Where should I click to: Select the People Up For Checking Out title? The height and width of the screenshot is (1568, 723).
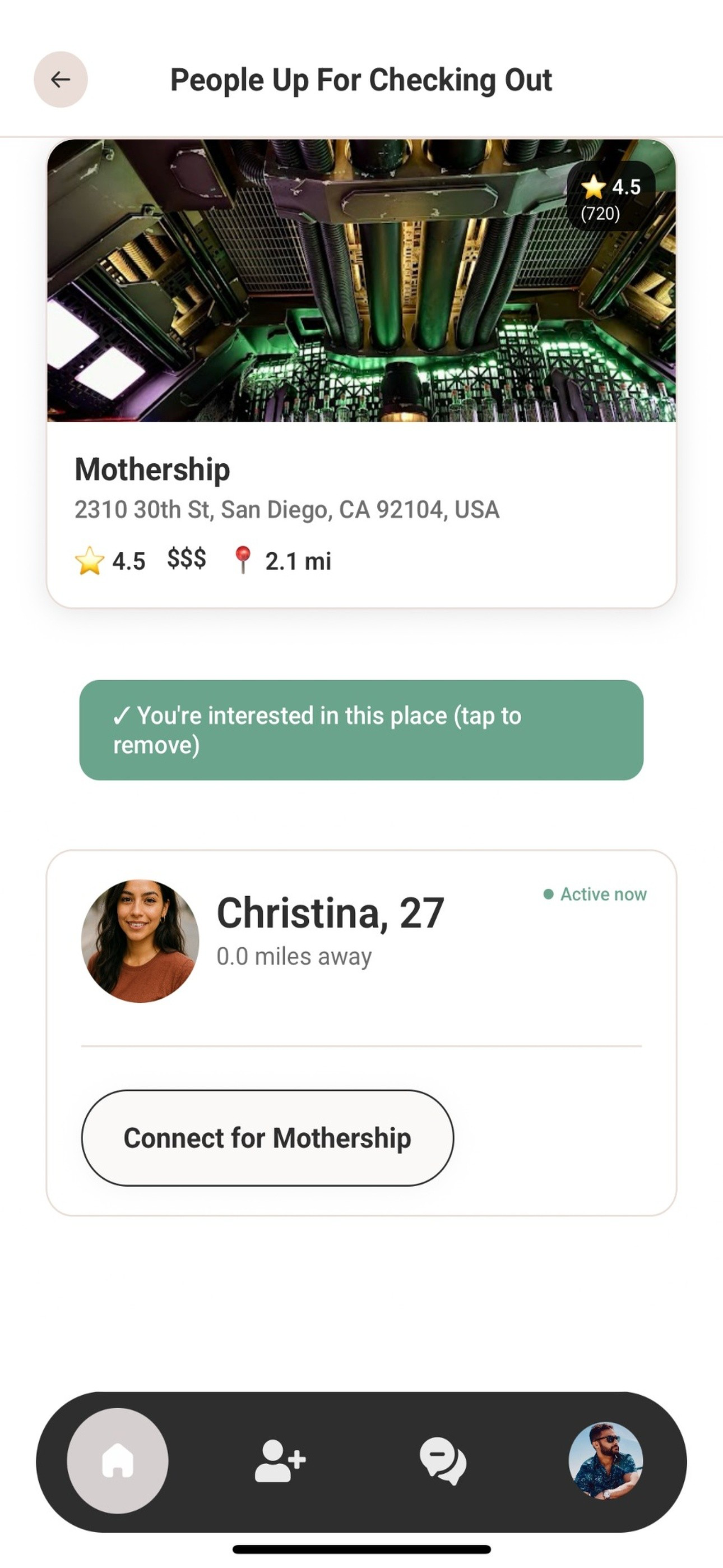tap(361, 79)
